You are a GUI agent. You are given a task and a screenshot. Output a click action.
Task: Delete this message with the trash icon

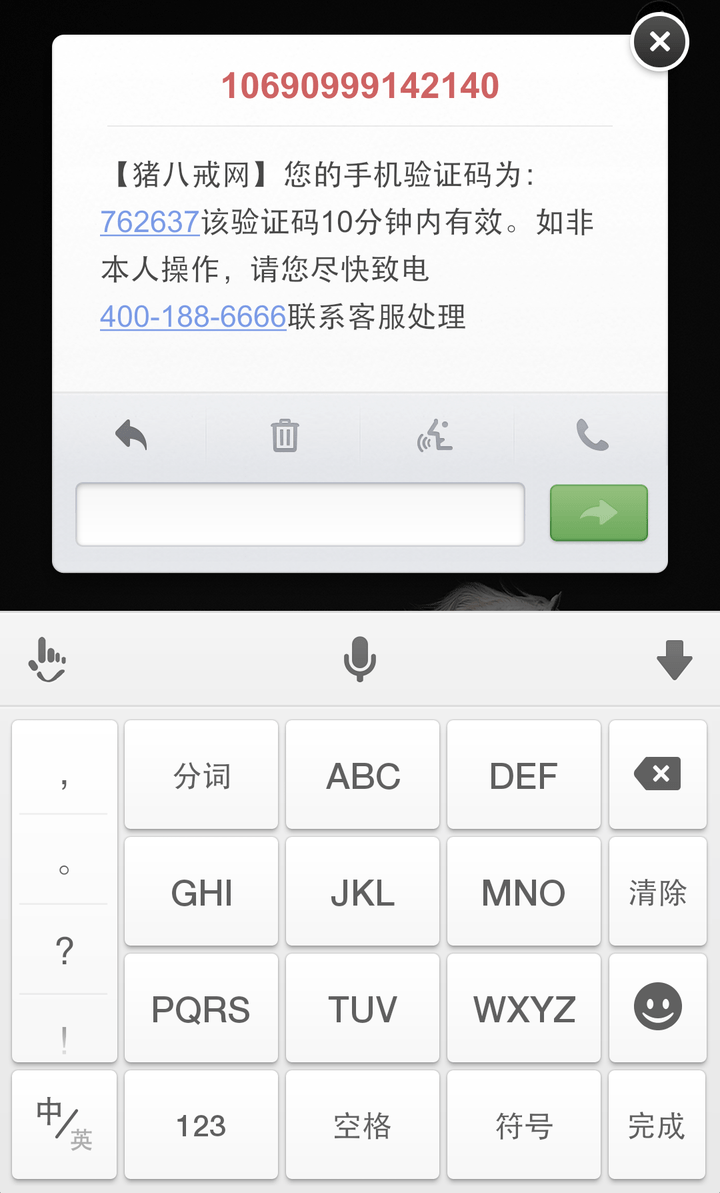285,436
